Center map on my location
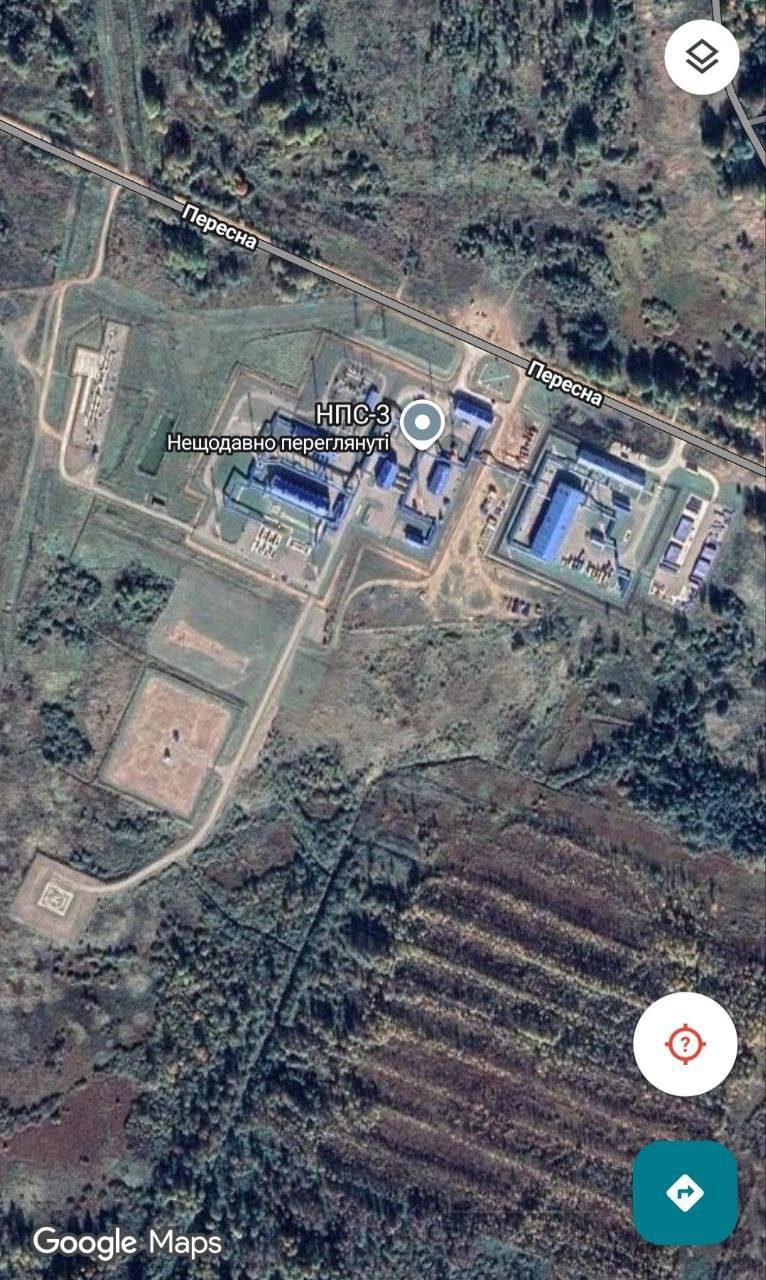The width and height of the screenshot is (766, 1280). [x=685, y=1045]
